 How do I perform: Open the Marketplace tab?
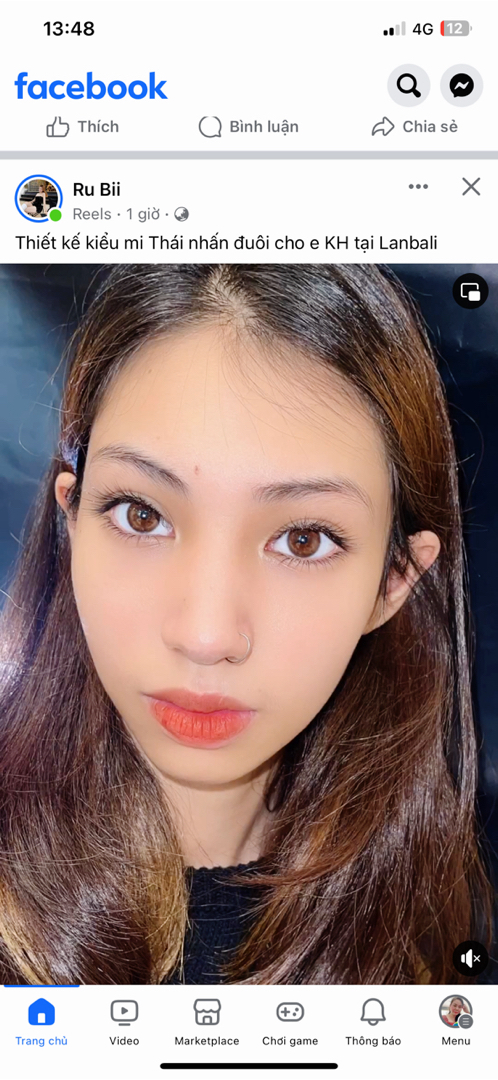tap(207, 1021)
